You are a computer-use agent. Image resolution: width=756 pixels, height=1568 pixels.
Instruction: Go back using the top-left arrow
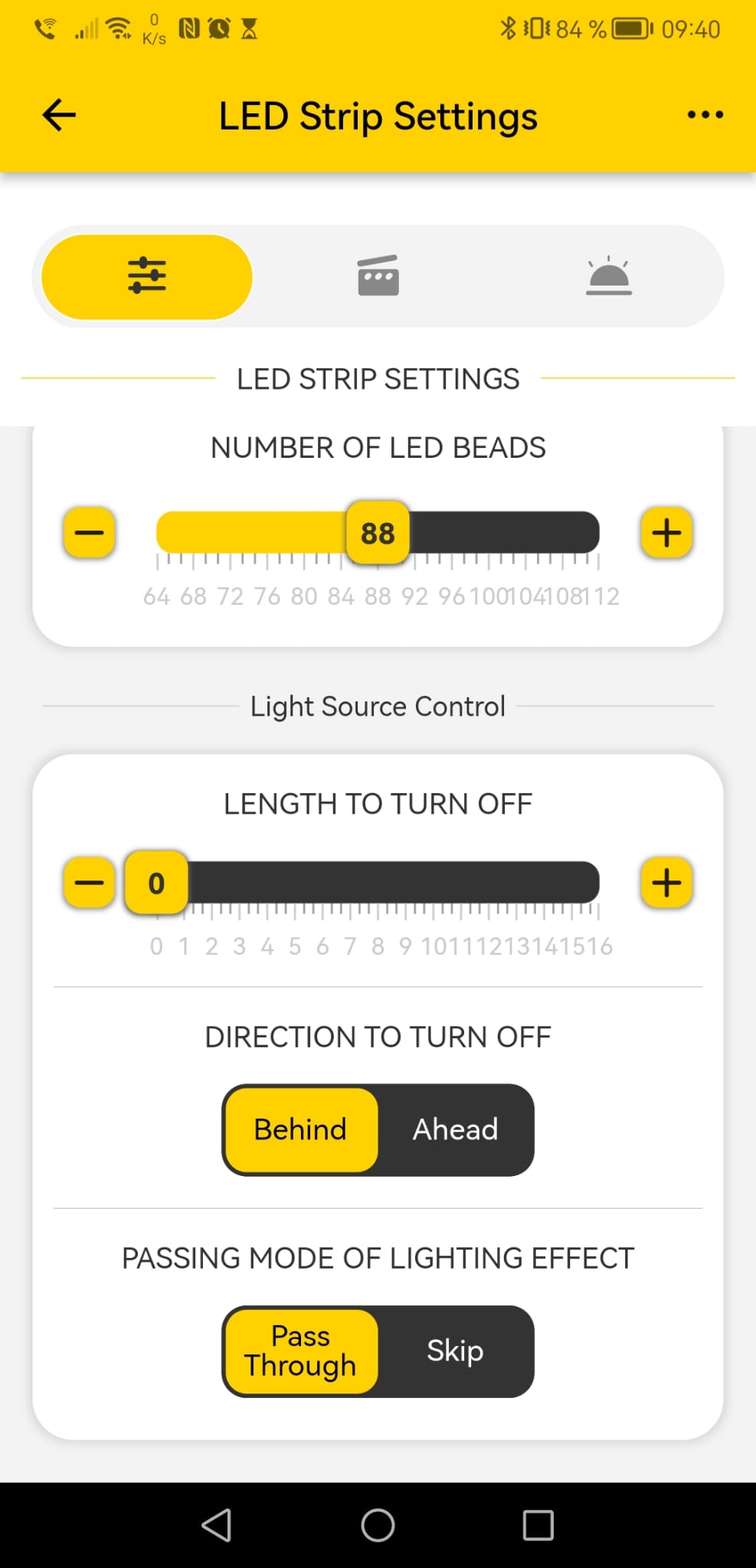coord(59,116)
